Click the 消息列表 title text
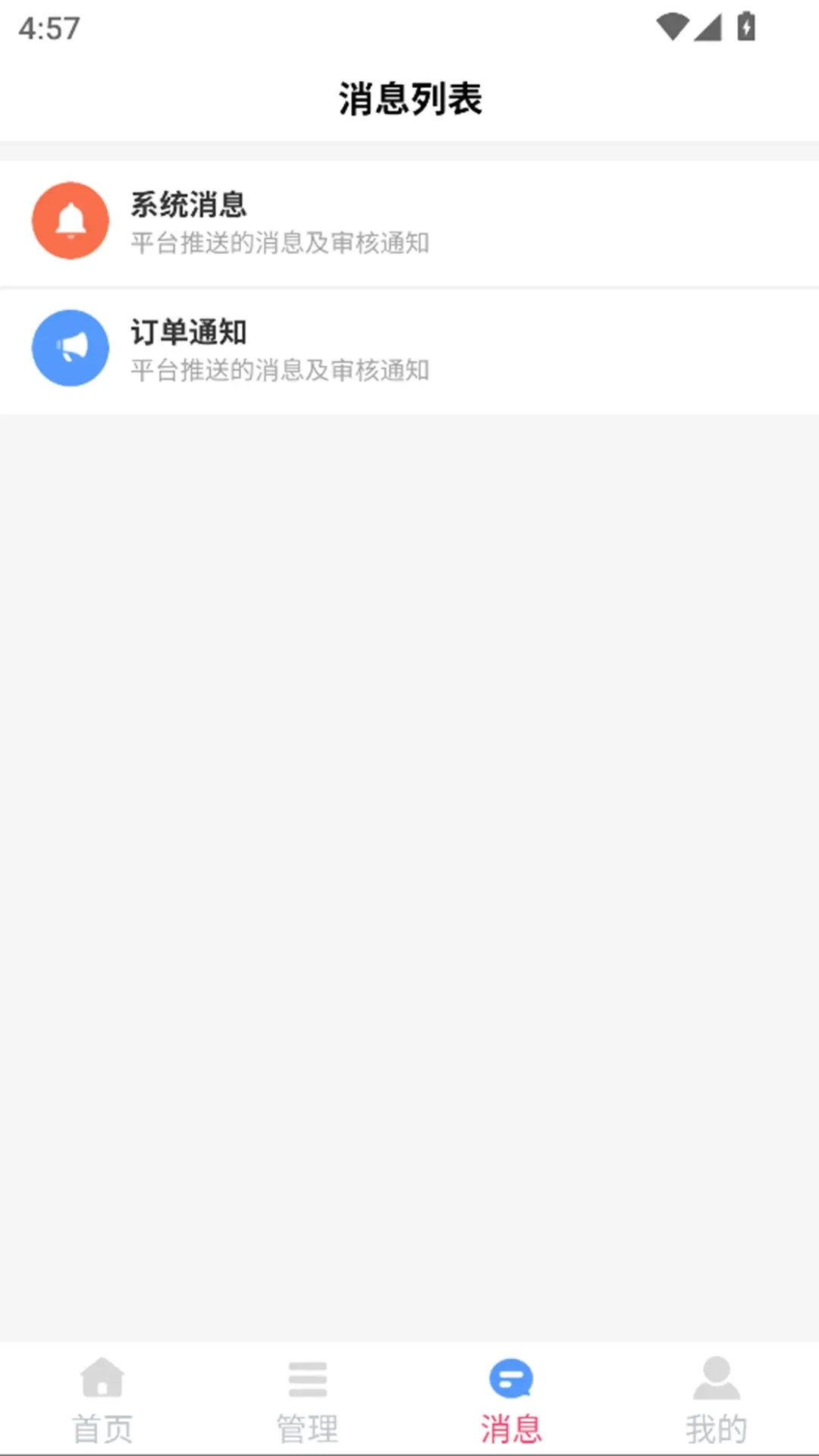Image resolution: width=819 pixels, height=1456 pixels. click(x=409, y=97)
